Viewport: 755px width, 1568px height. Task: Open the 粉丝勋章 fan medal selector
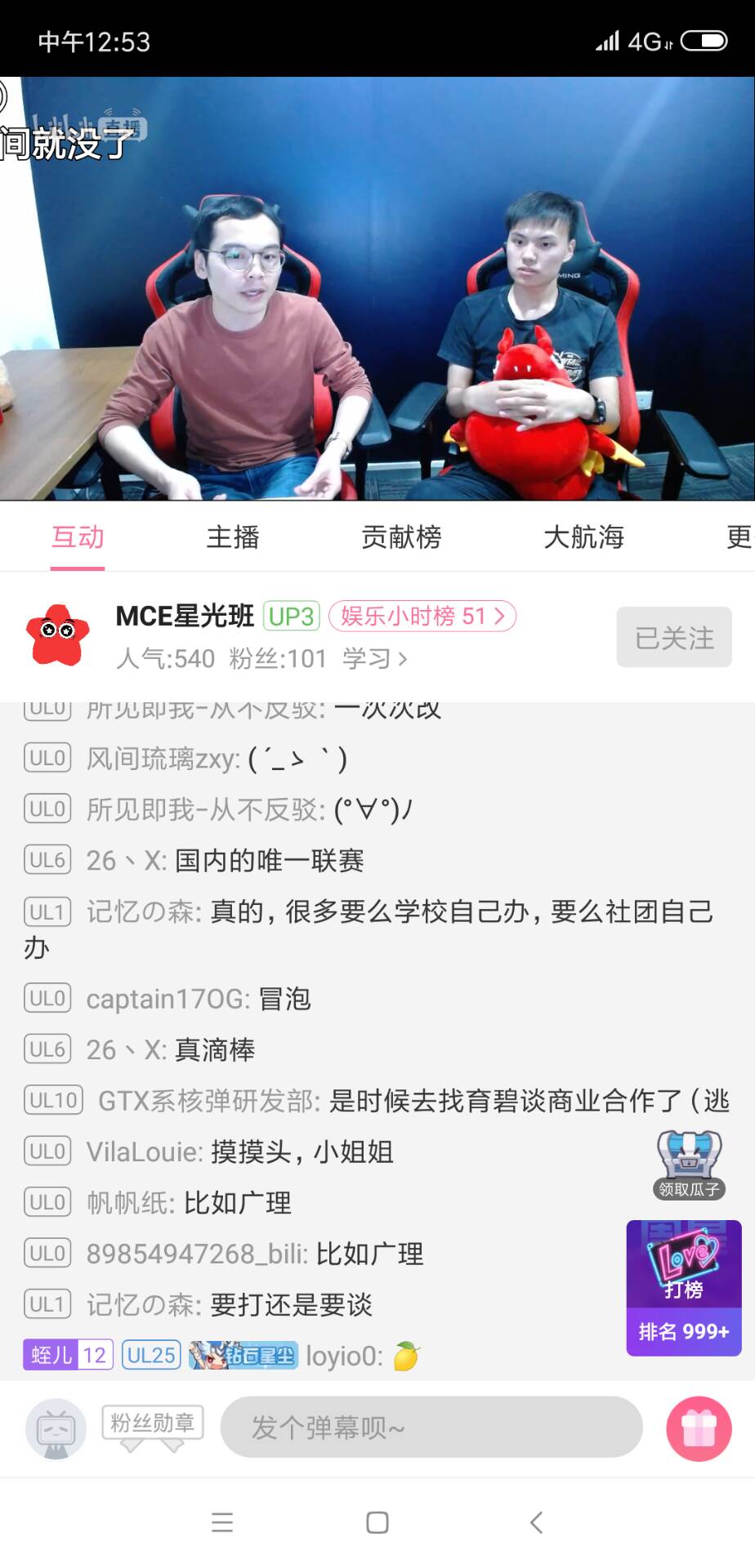pyautogui.click(x=152, y=1425)
